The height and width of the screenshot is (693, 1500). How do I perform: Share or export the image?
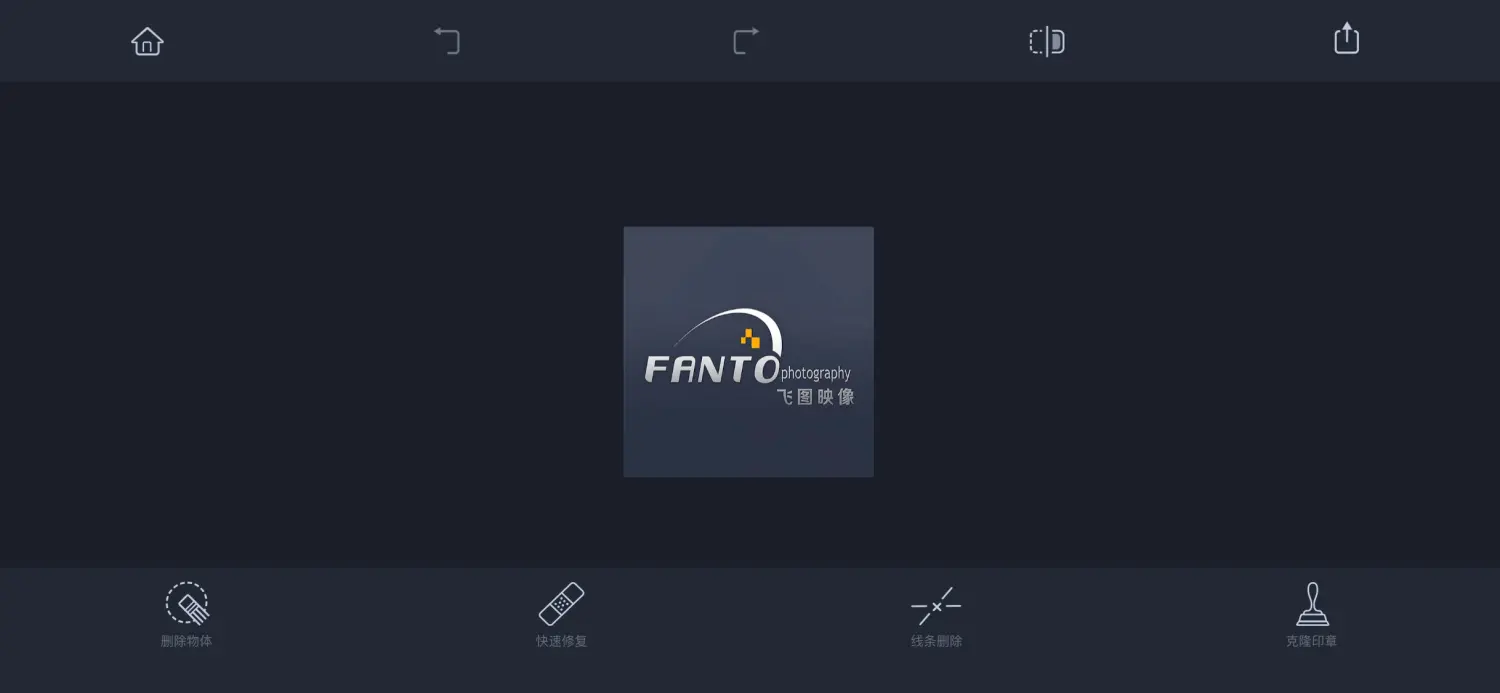click(x=1347, y=39)
